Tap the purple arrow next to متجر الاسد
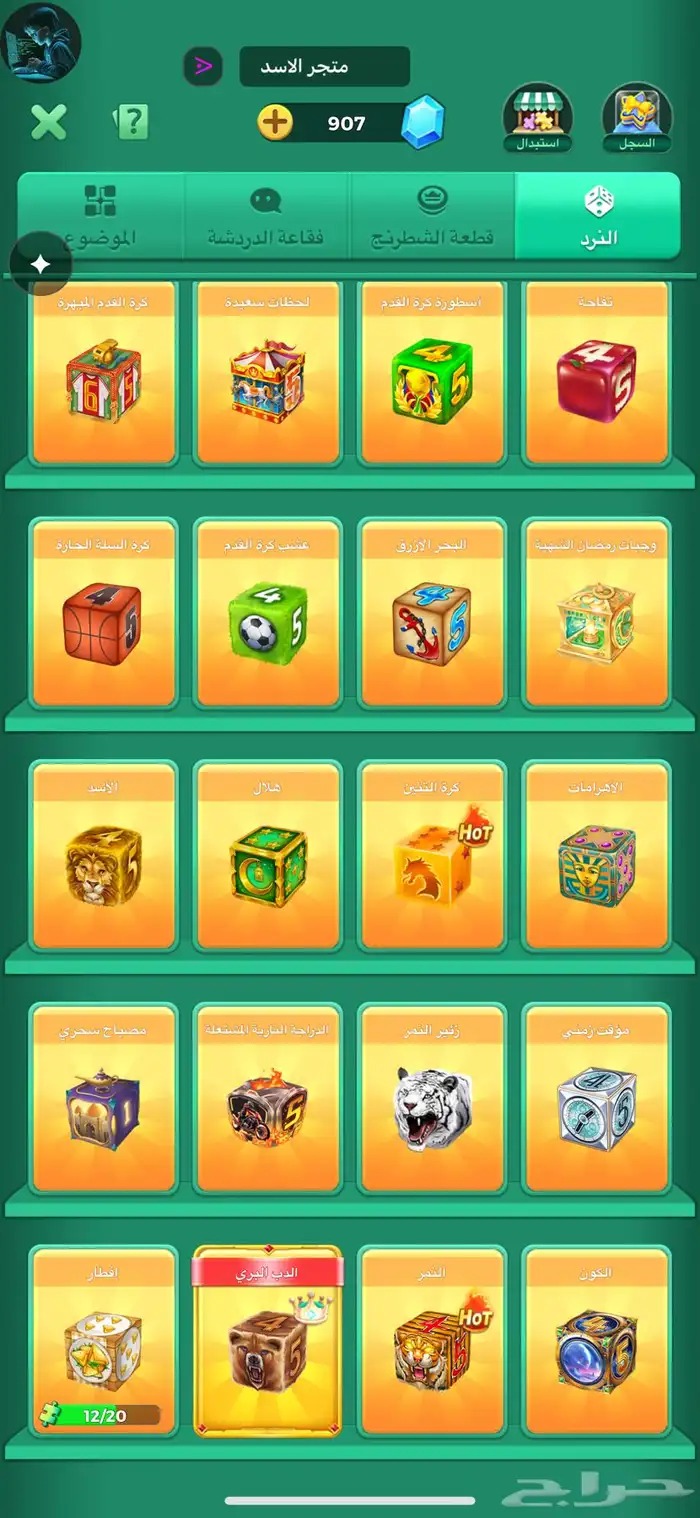This screenshot has height=1518, width=700. (203, 67)
